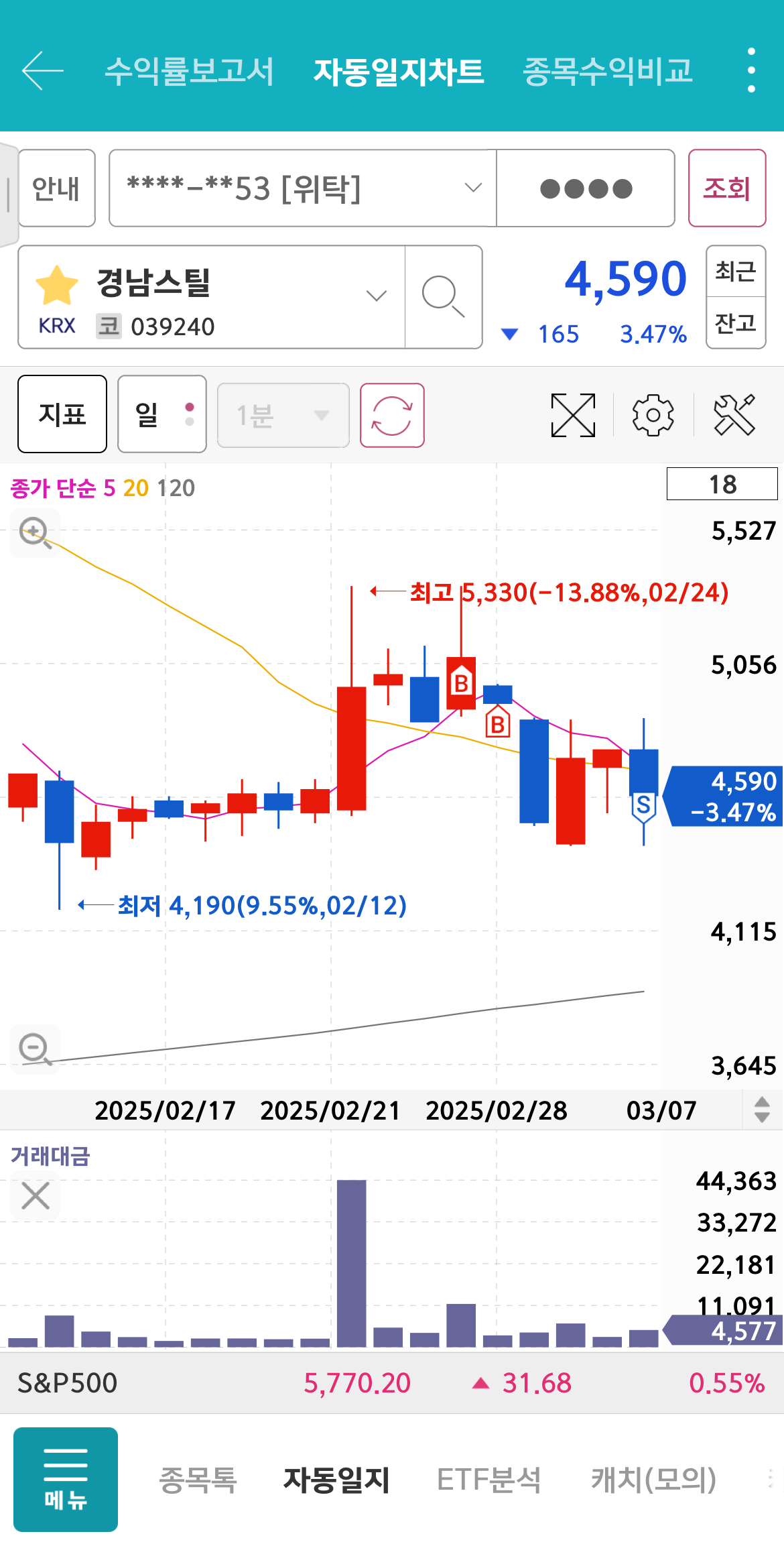
Task: Tap the 안내 button
Action: pyautogui.click(x=56, y=188)
